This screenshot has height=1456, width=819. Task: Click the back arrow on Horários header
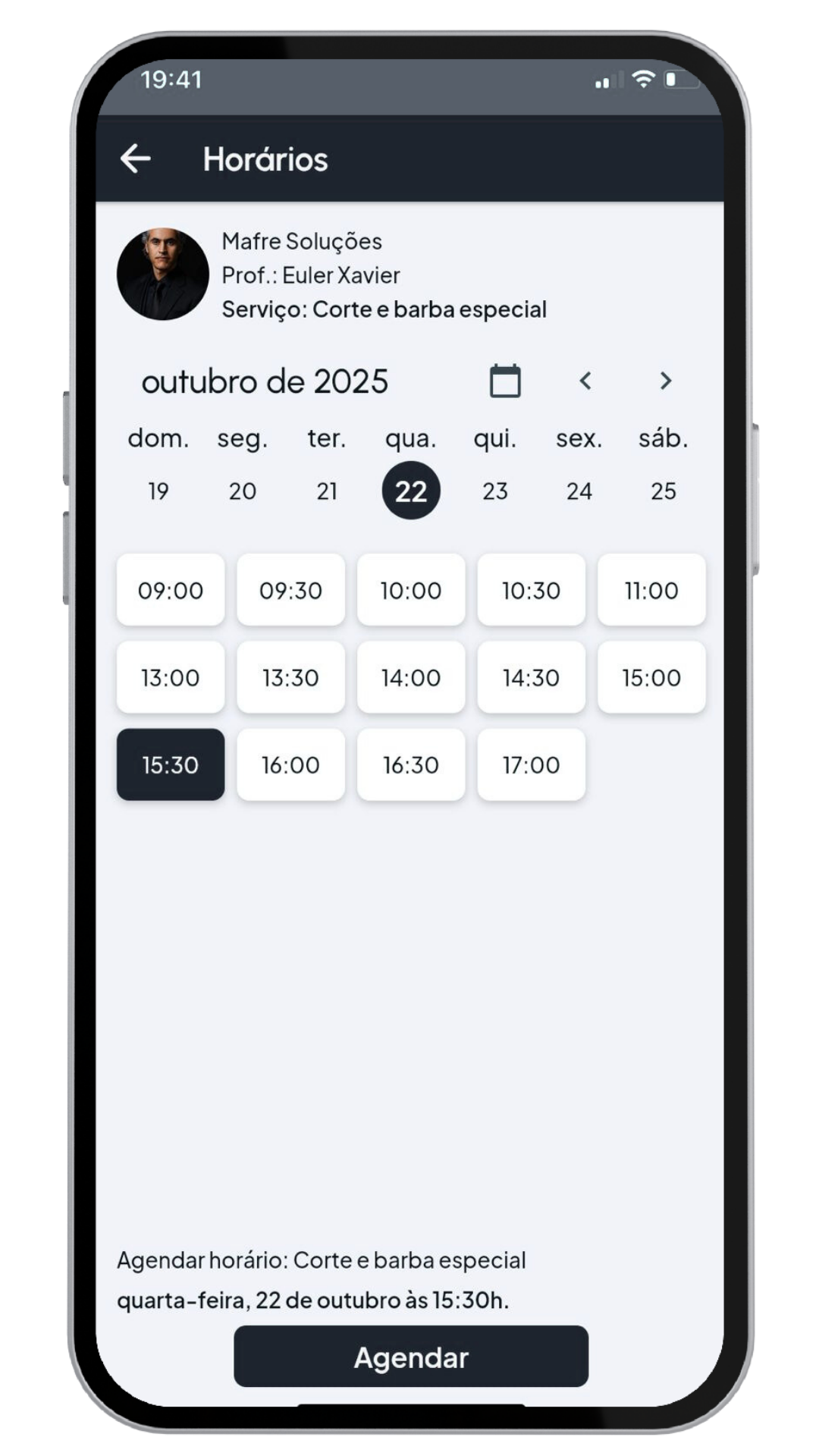pyautogui.click(x=136, y=158)
